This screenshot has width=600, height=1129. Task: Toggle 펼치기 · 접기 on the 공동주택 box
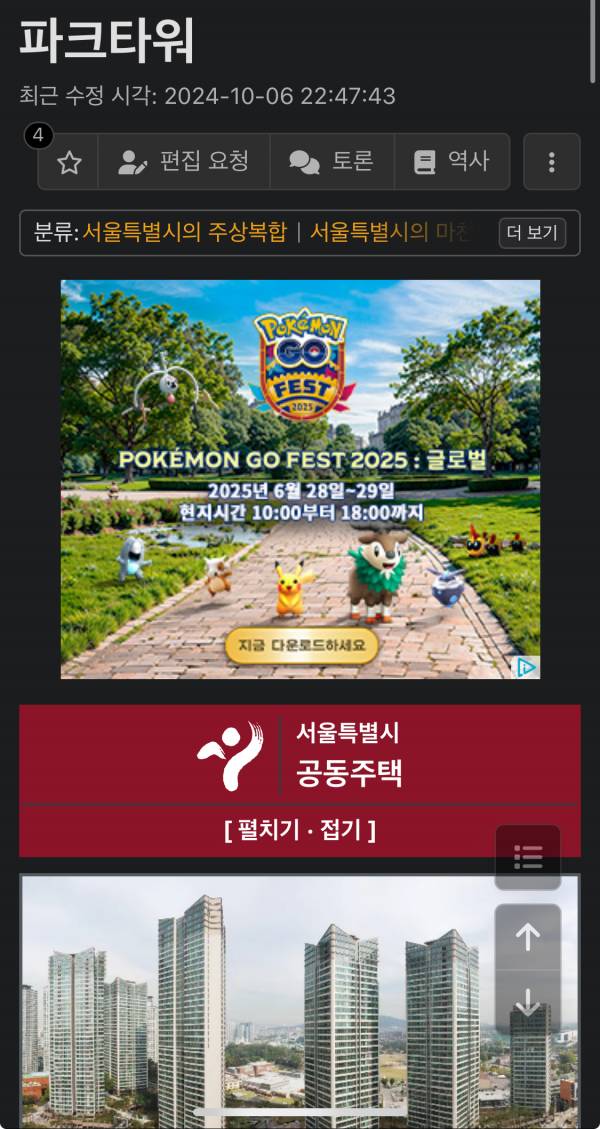(300, 830)
